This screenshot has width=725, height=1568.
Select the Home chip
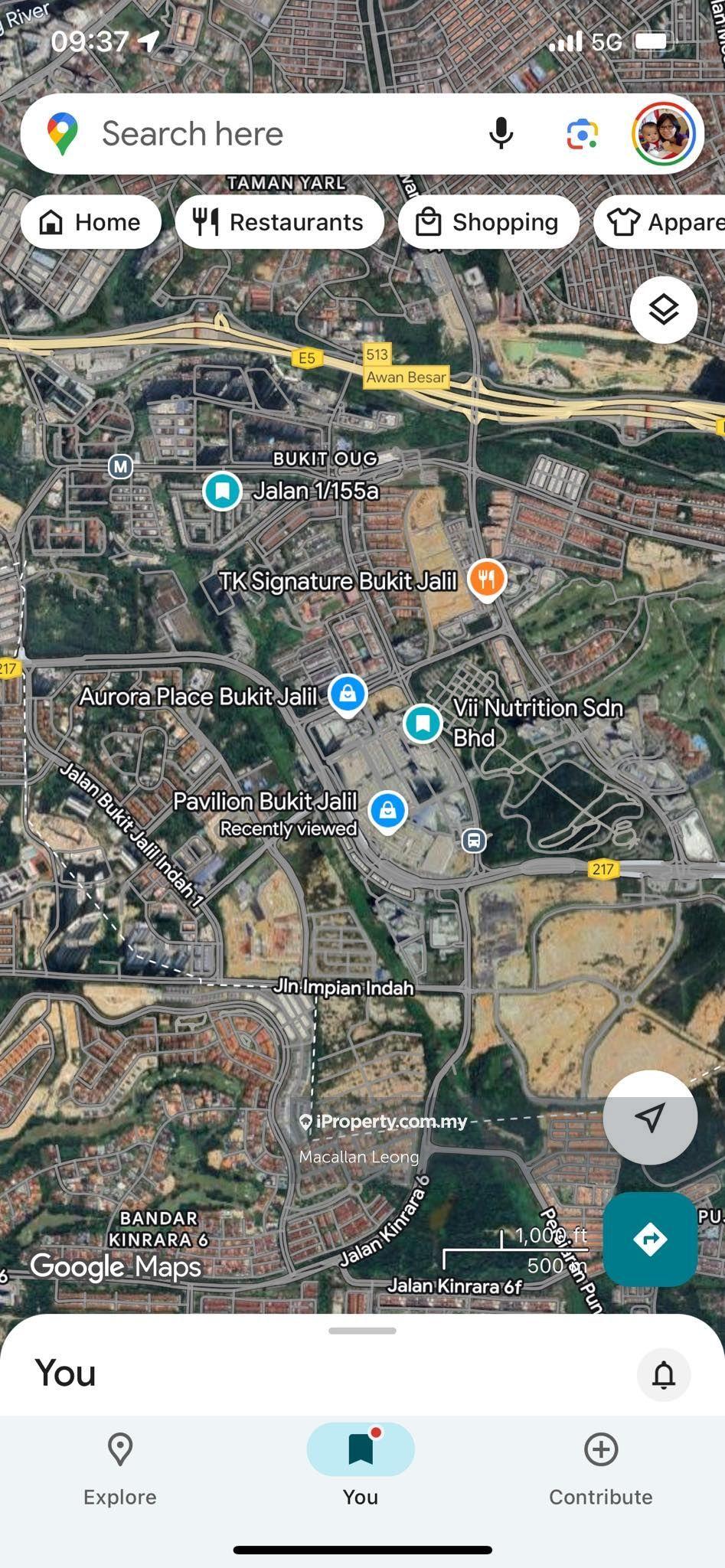pos(91,222)
